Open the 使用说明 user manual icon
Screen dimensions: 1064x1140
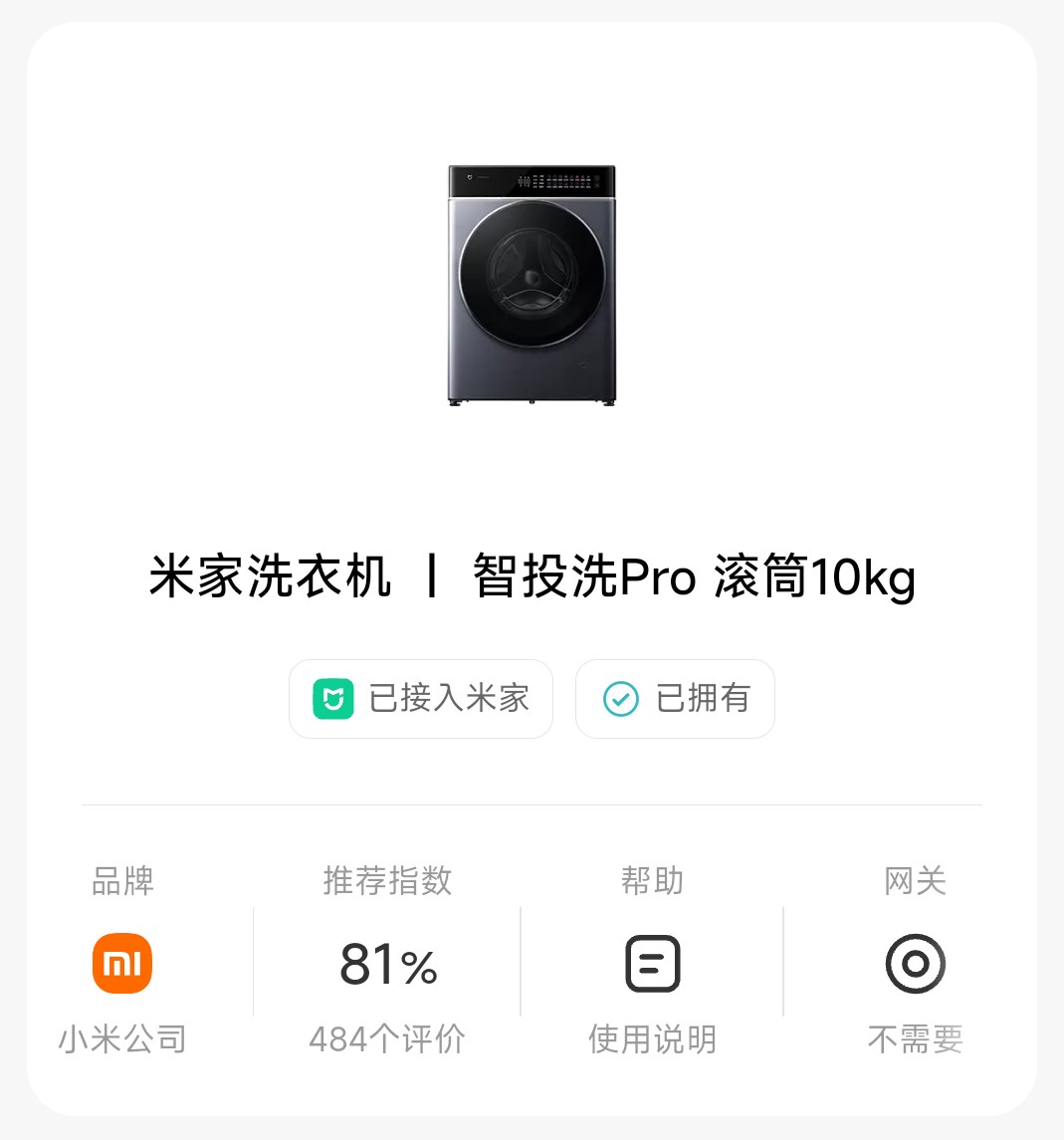click(652, 963)
